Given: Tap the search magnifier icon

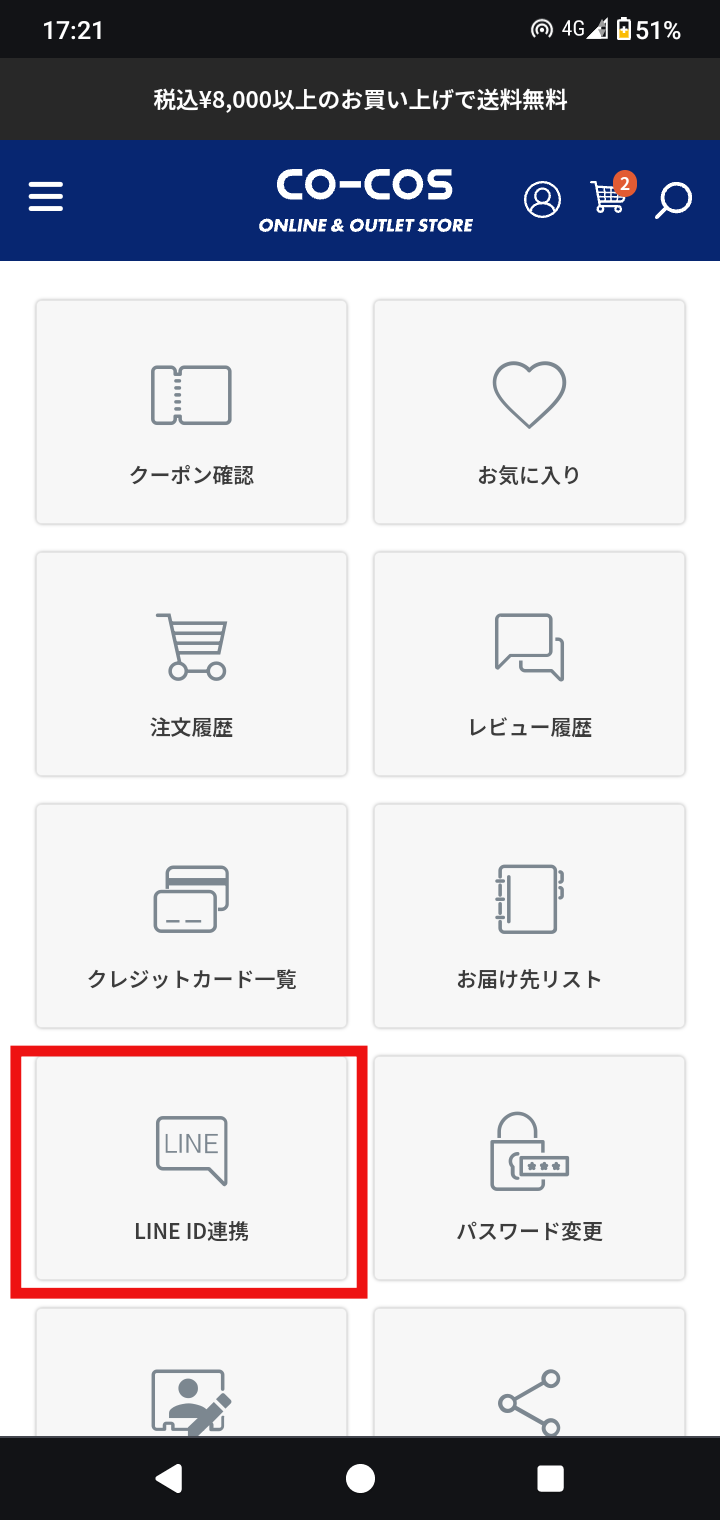Looking at the screenshot, I should point(673,200).
